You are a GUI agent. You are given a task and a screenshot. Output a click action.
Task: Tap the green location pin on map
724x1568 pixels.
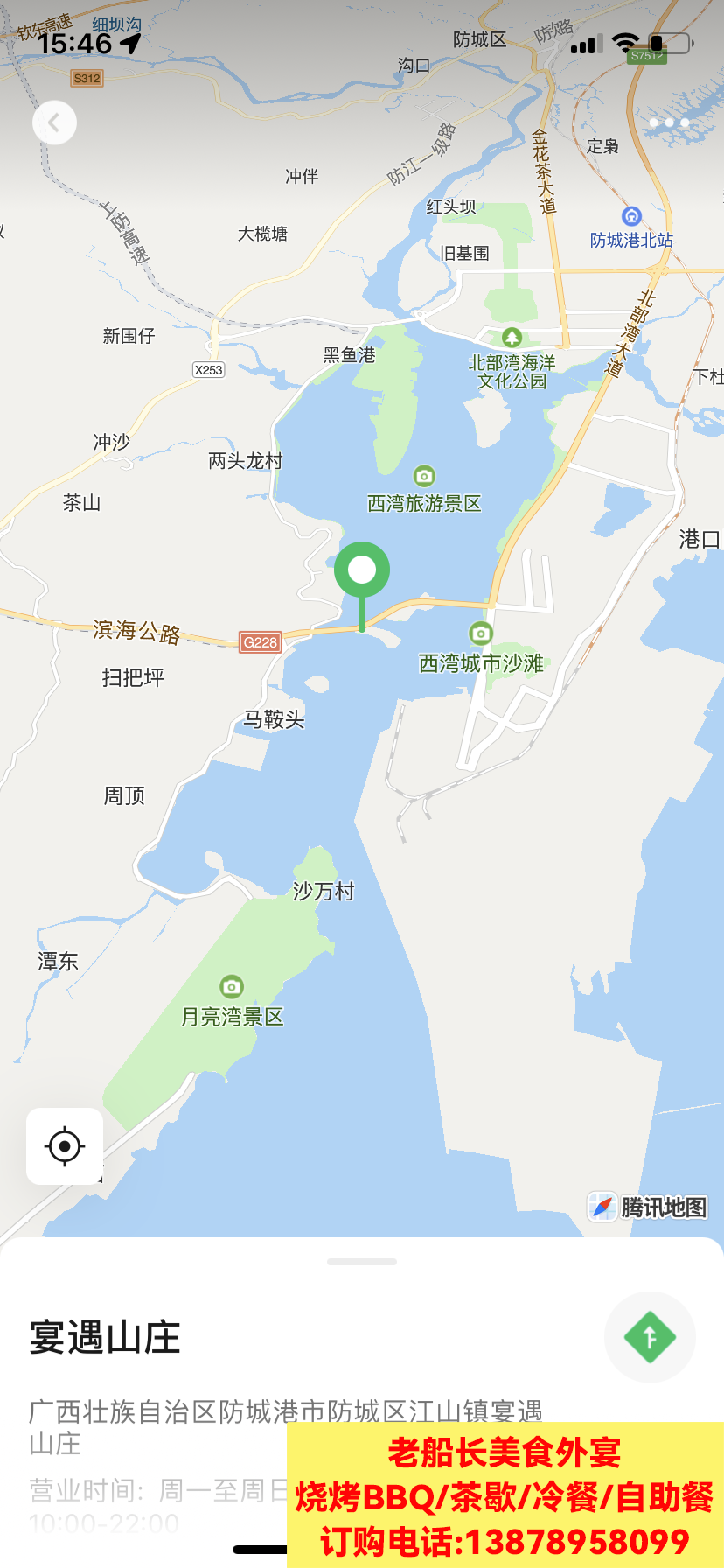[362, 571]
